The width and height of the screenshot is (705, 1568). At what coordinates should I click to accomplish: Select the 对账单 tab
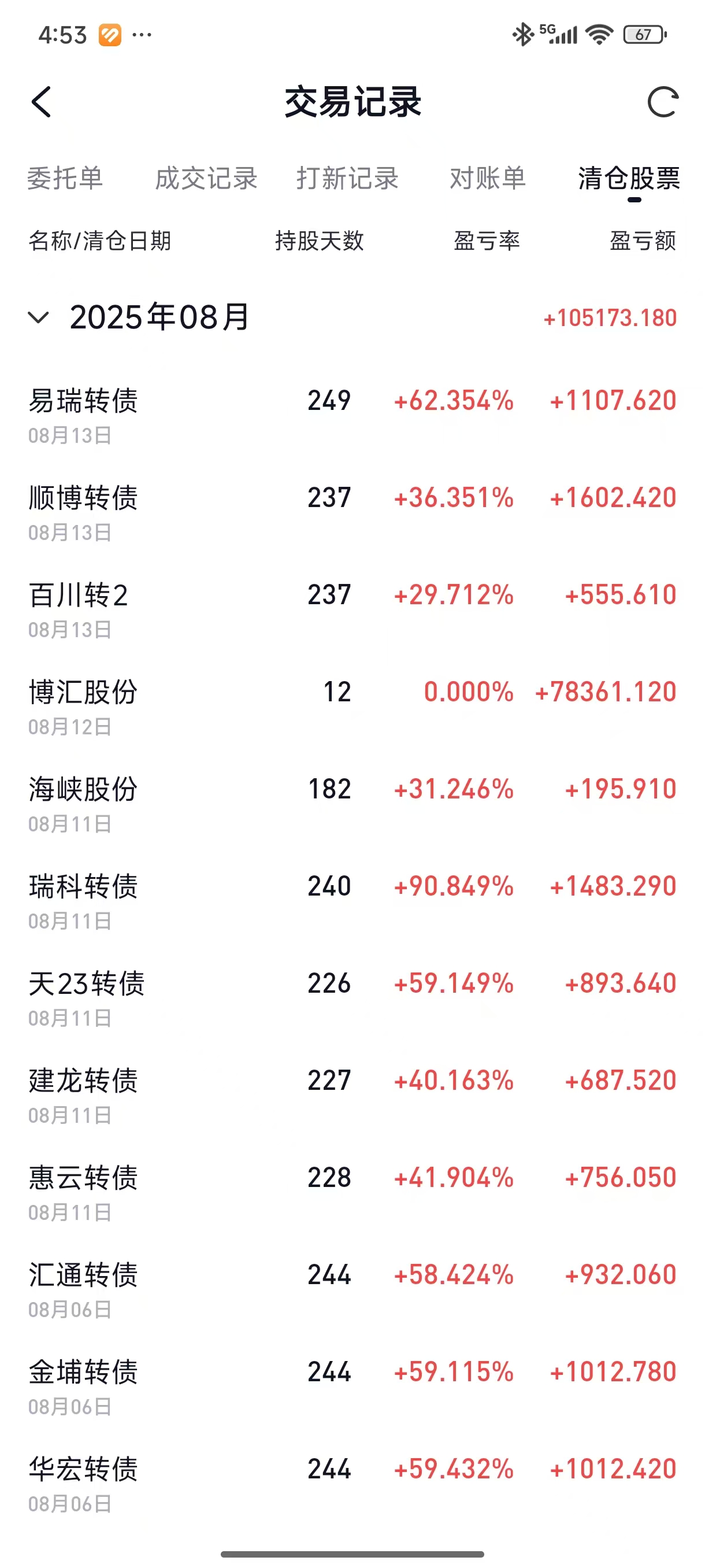[488, 178]
